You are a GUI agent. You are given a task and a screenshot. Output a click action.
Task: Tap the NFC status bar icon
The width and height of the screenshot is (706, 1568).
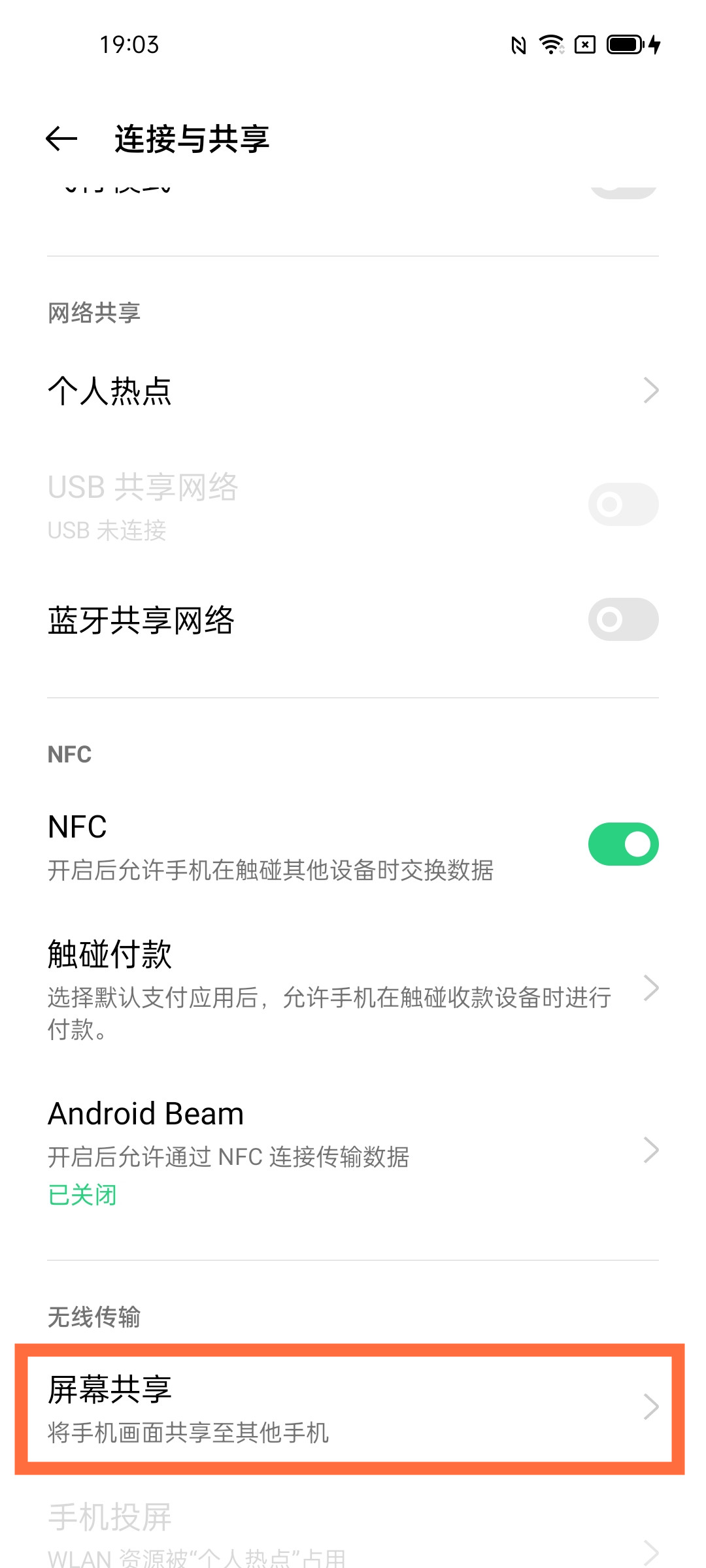[x=518, y=44]
